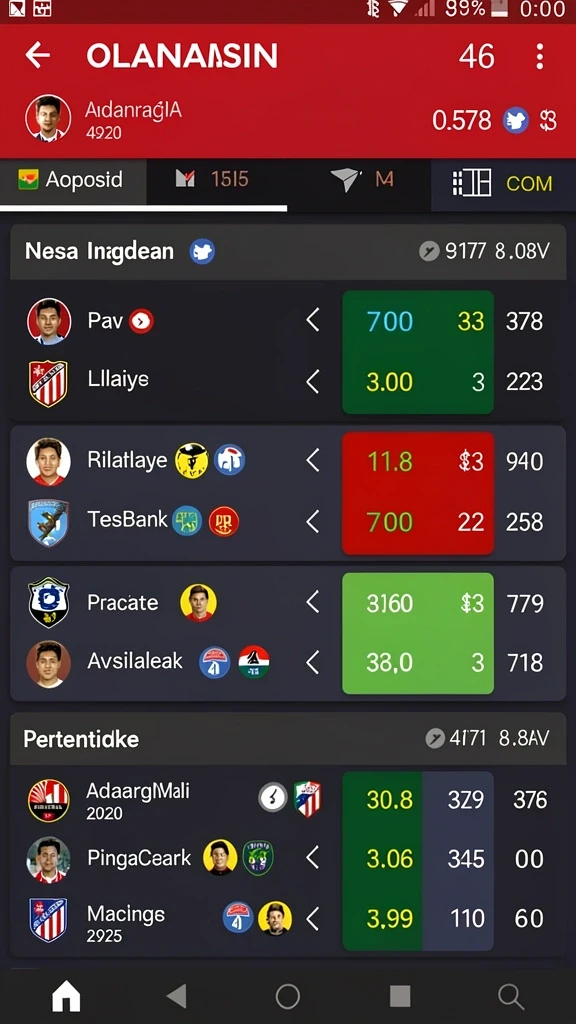Open the three-dot overflow menu
Screen dimensions: 576x1024
(x=539, y=57)
